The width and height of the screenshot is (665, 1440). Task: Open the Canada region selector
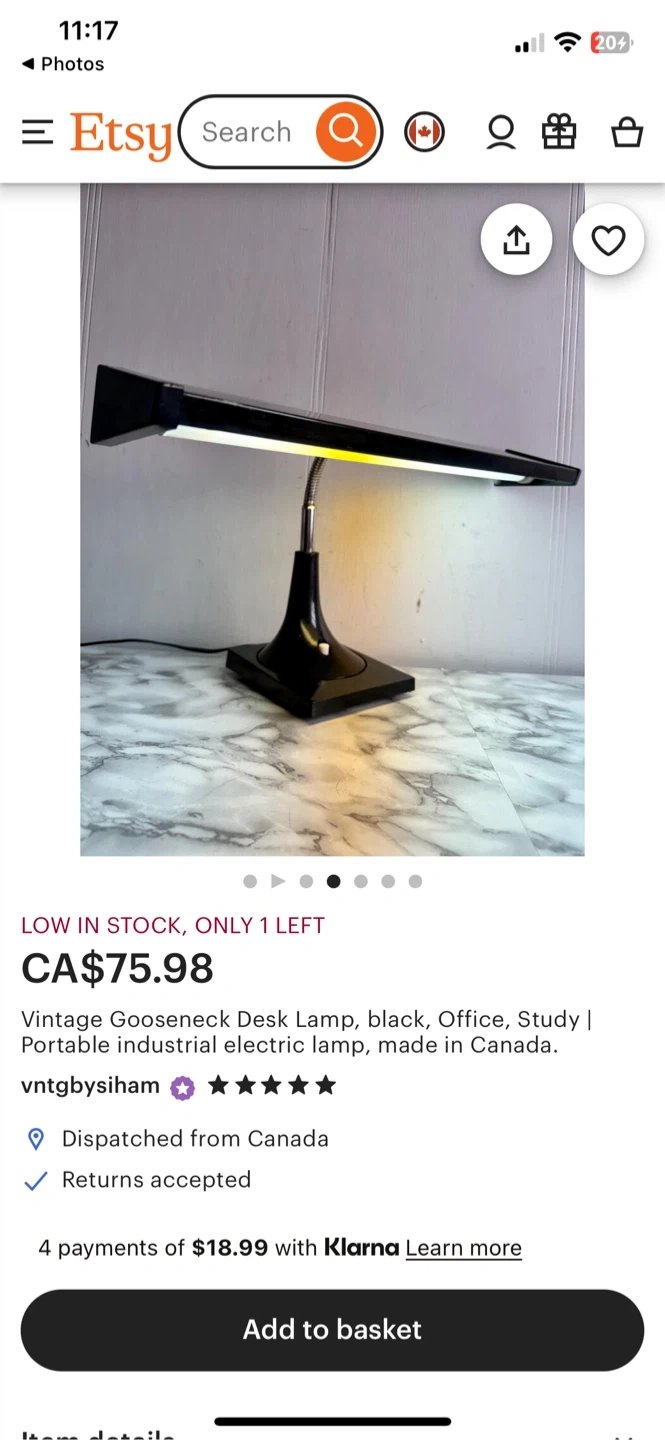pyautogui.click(x=424, y=132)
